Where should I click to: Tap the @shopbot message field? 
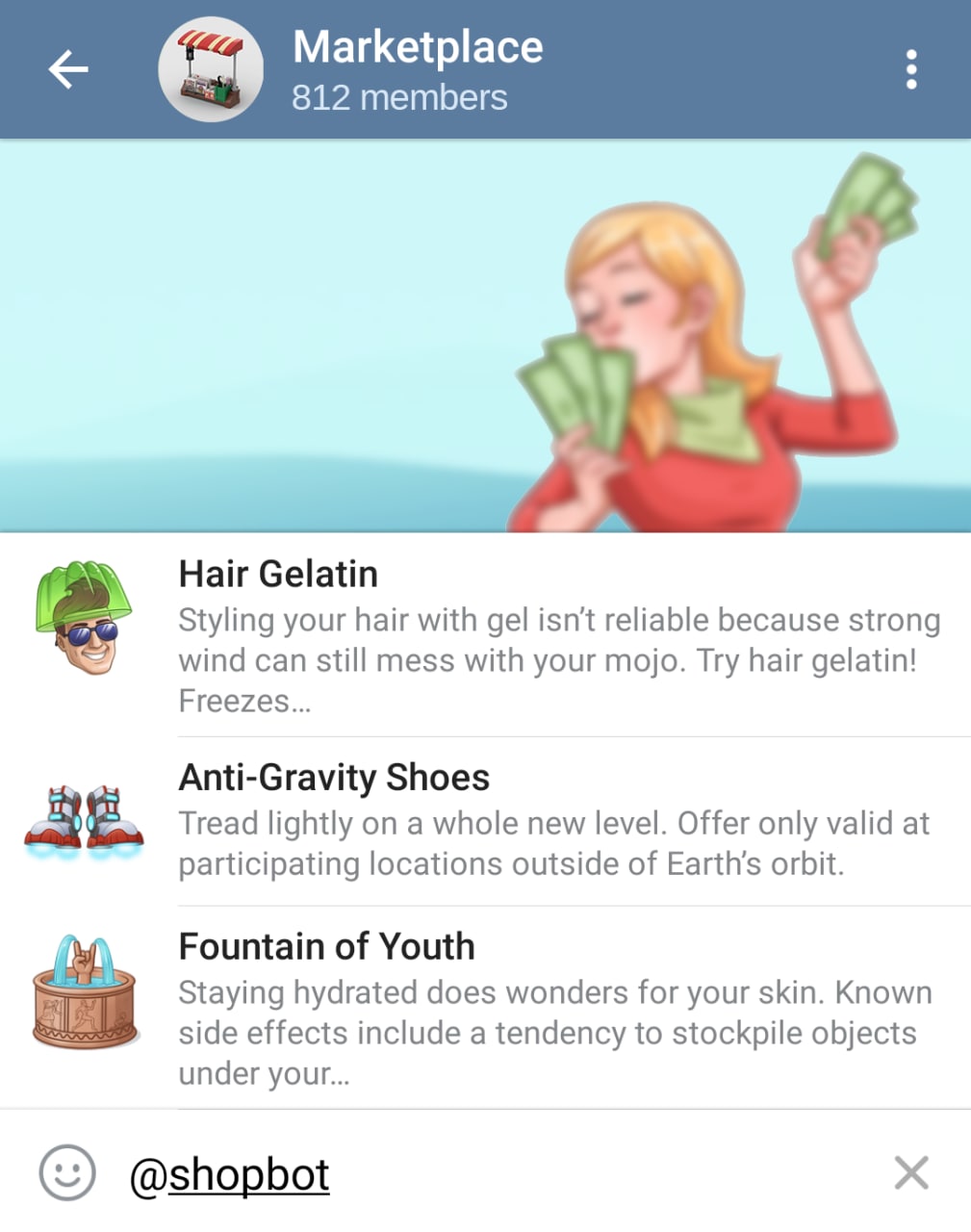481,1174
